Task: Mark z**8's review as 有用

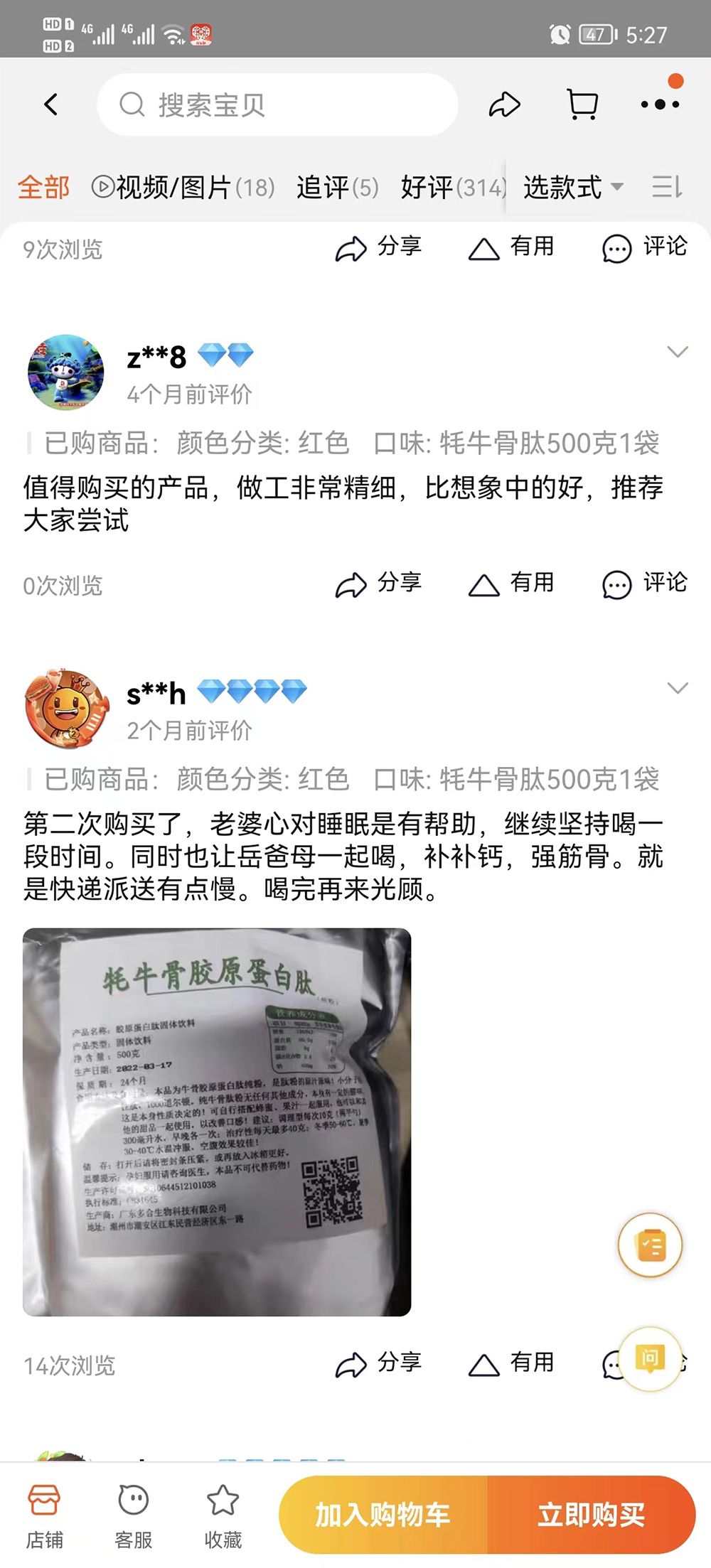Action: pyautogui.click(x=511, y=584)
